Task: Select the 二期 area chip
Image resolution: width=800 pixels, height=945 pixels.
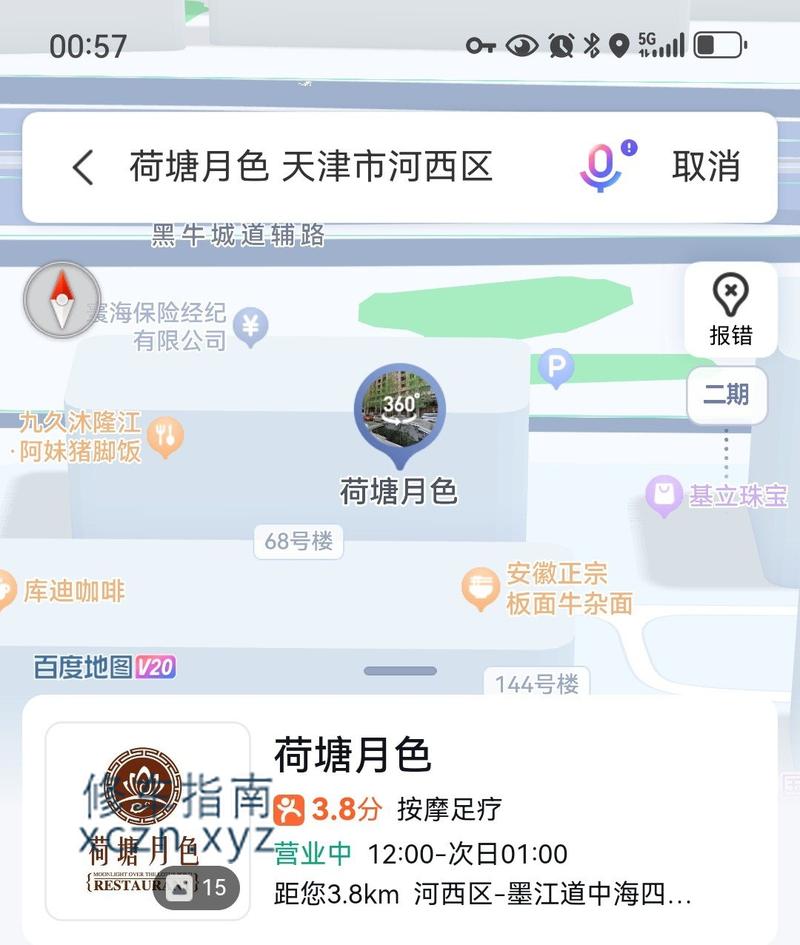Action: (x=726, y=394)
